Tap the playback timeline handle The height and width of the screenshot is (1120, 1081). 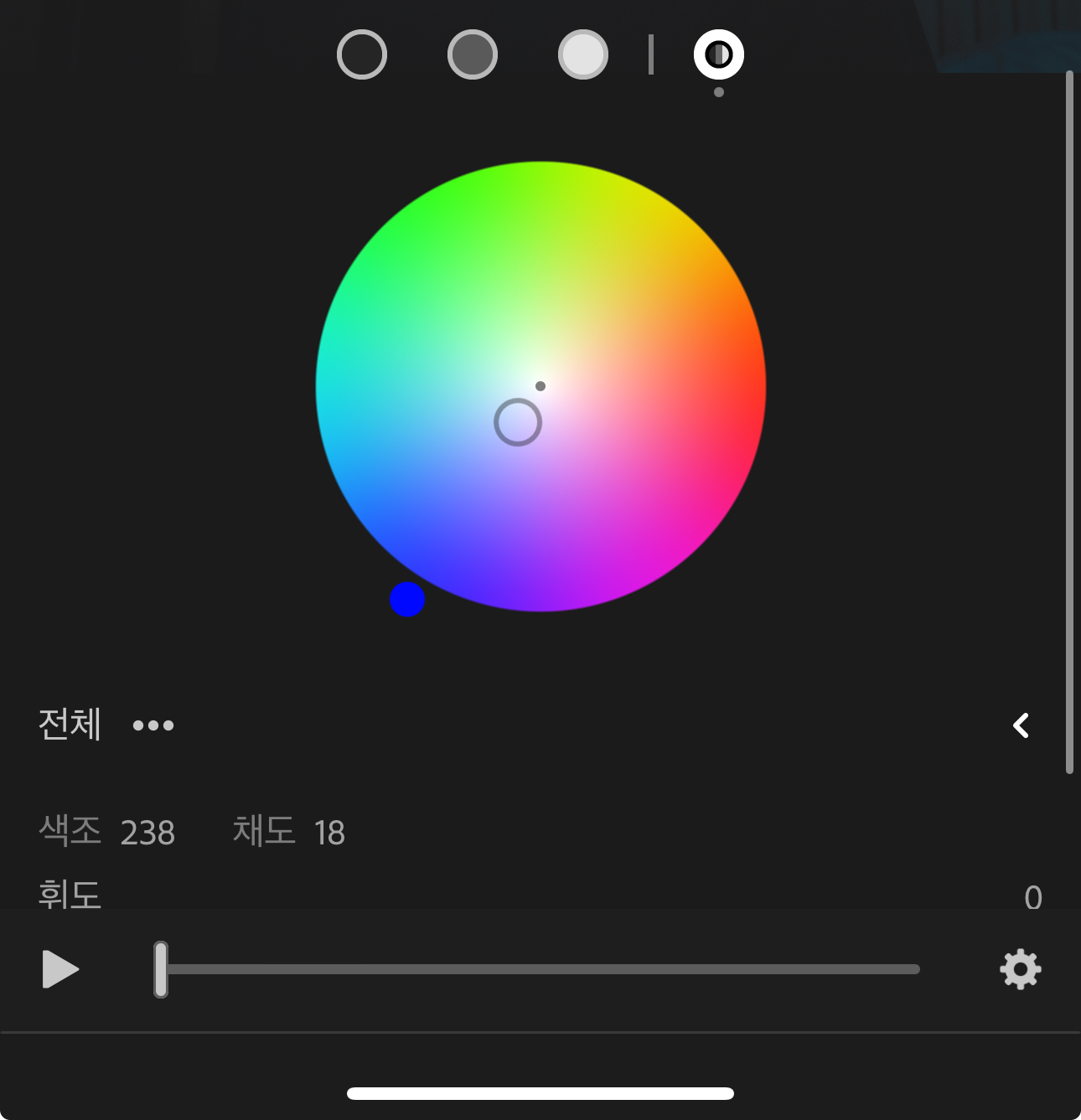[161, 969]
